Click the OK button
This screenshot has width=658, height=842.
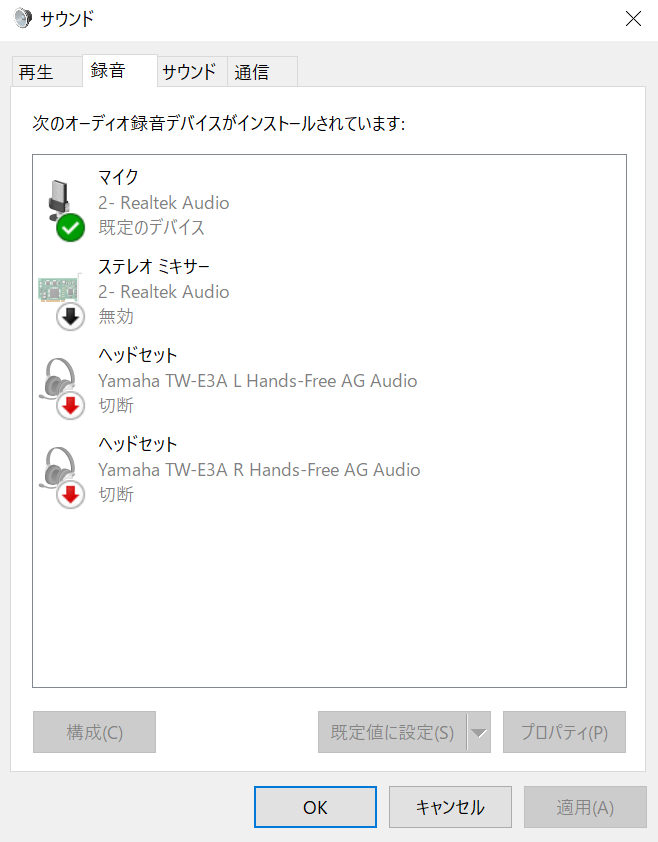pos(315,807)
